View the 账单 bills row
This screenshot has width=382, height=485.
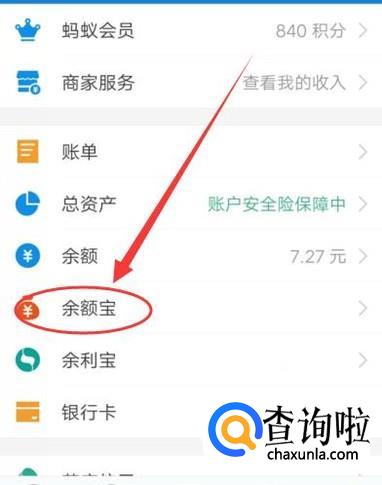191,152
